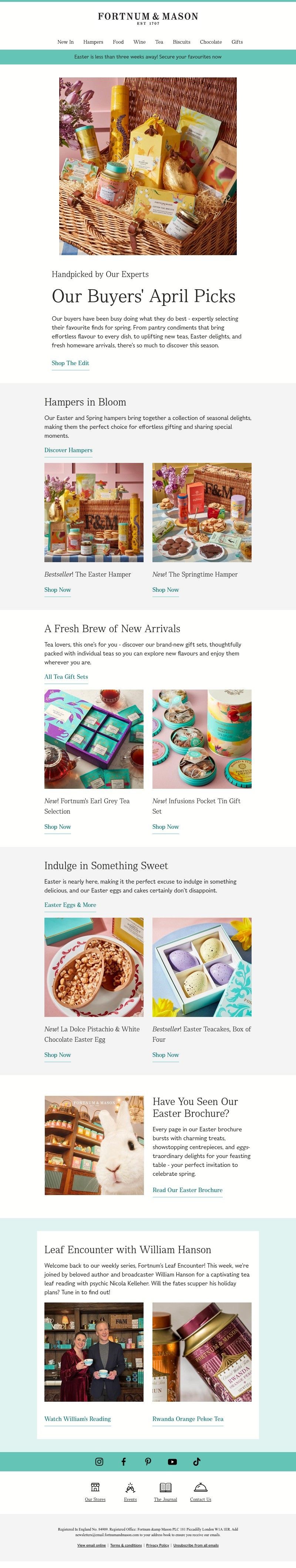296x1568 pixels.
Task: Watch William's Reading
Action: (77, 1419)
